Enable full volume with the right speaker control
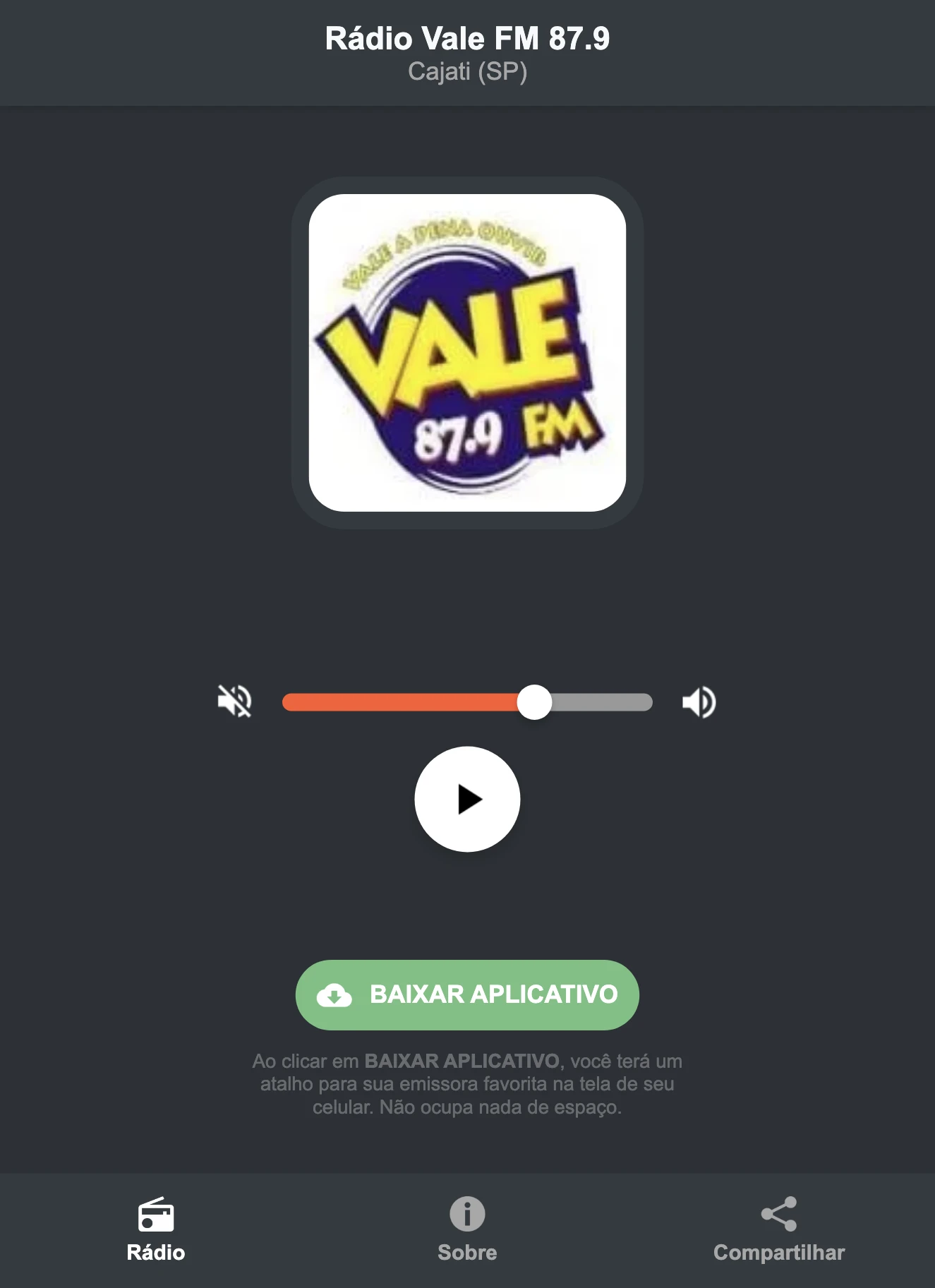 click(x=699, y=701)
